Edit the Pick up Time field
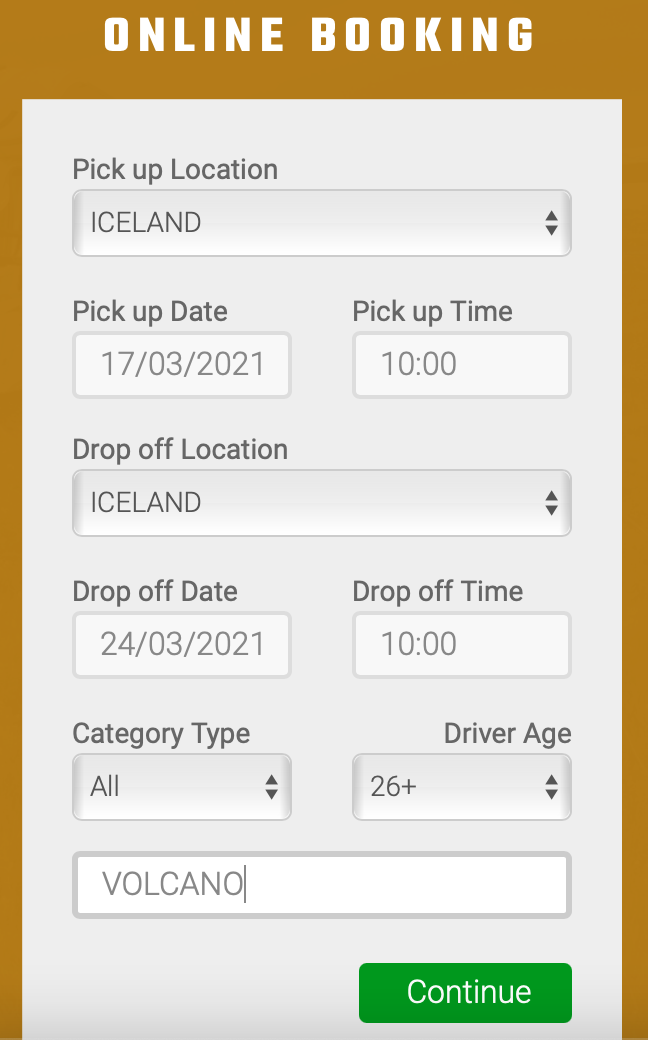 (462, 365)
